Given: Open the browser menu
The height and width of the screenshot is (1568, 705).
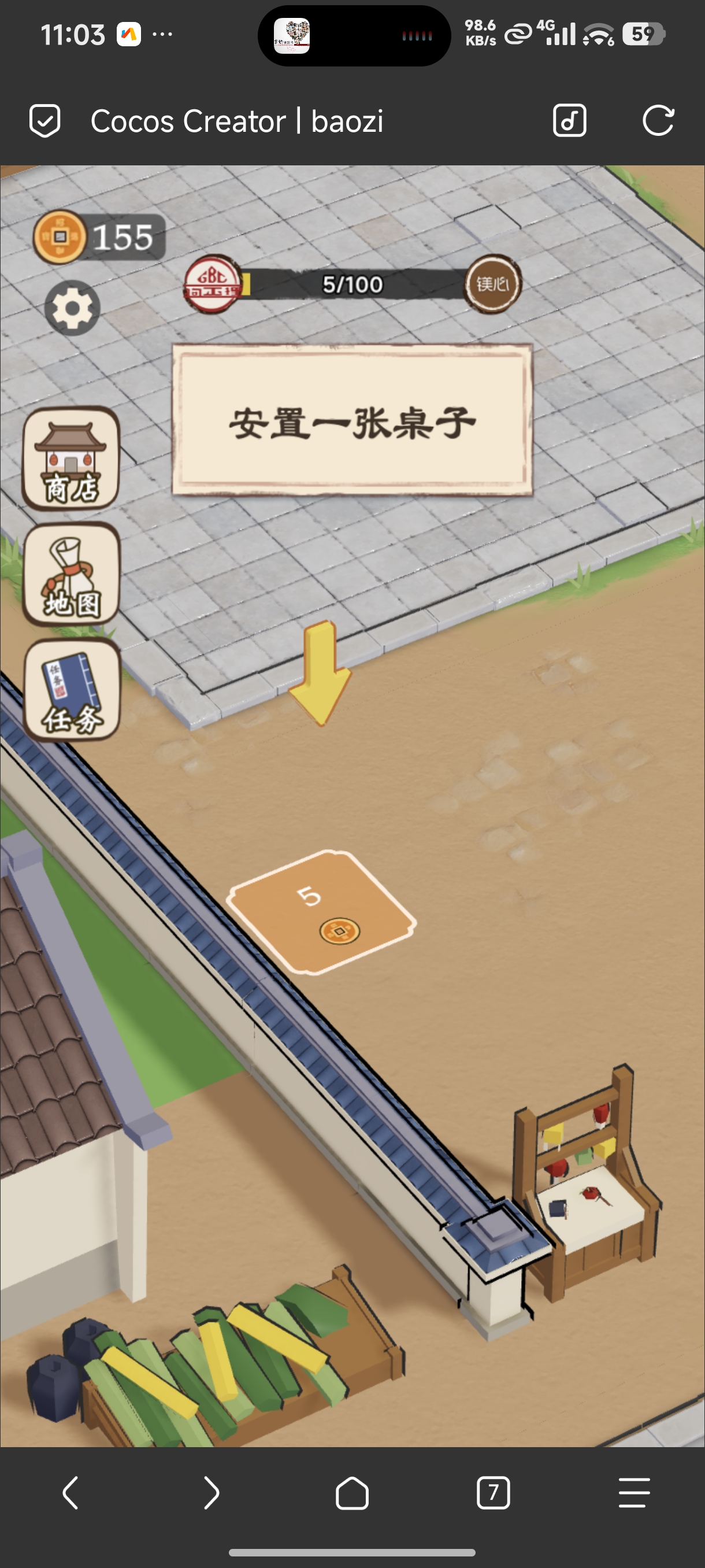Looking at the screenshot, I should point(634,1492).
